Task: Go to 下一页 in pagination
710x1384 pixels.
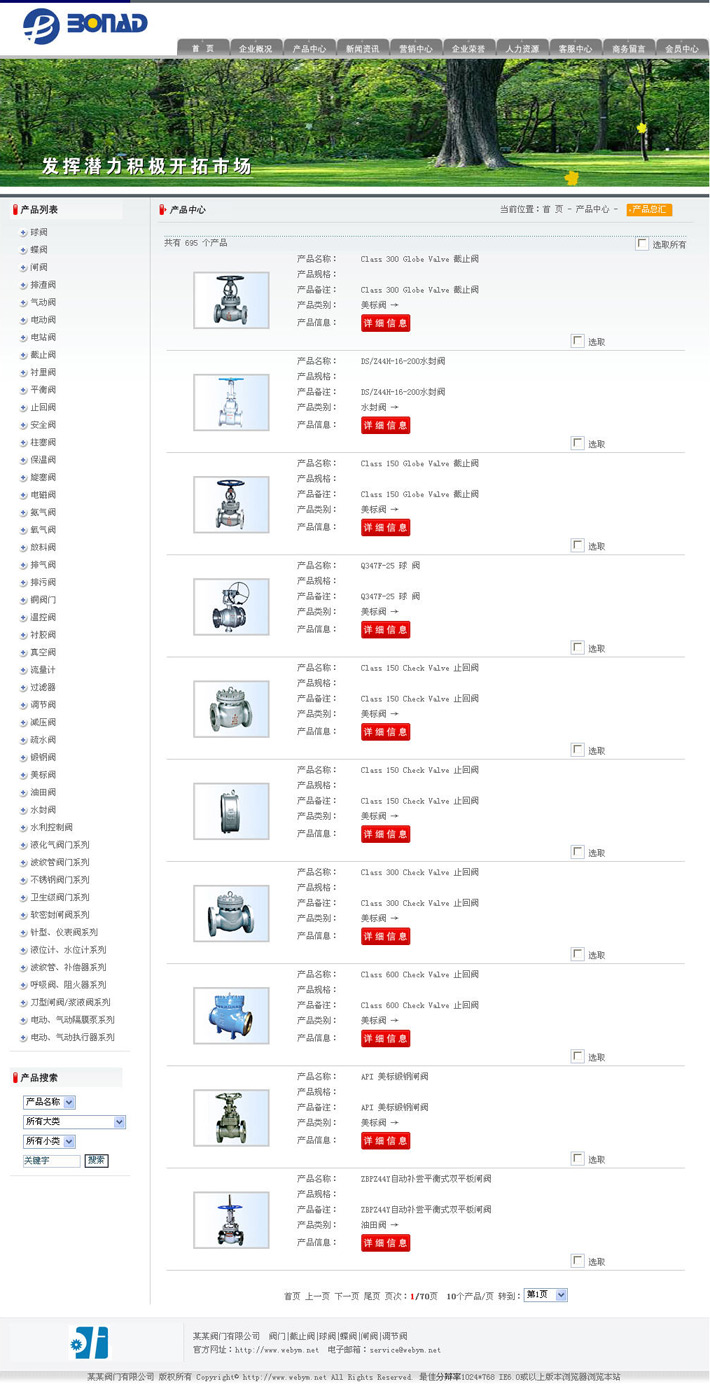Action: 346,1296
